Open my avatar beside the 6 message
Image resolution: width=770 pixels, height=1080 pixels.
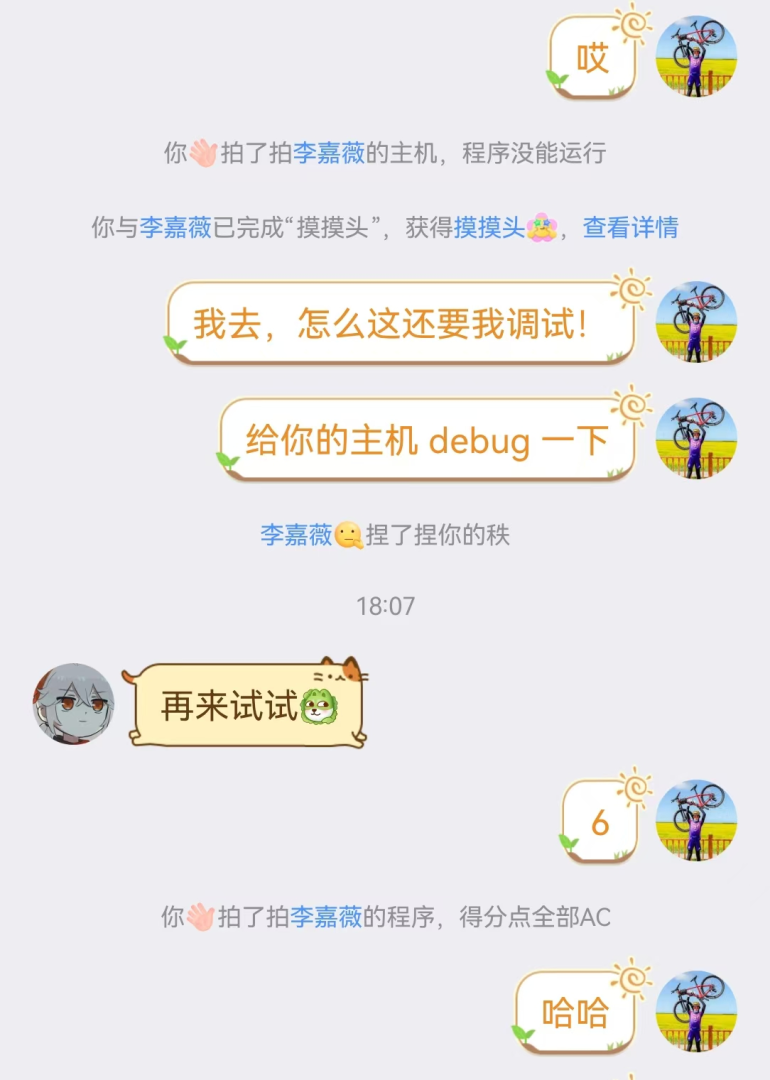[x=696, y=820]
